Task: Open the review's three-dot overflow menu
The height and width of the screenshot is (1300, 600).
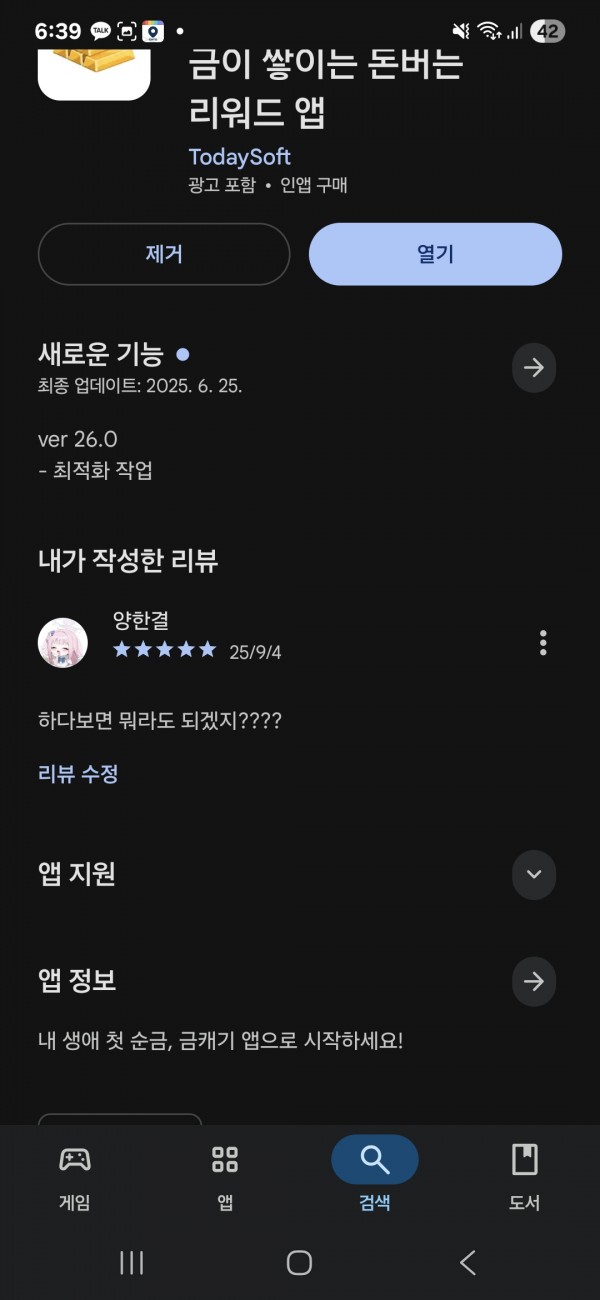Action: coord(543,643)
